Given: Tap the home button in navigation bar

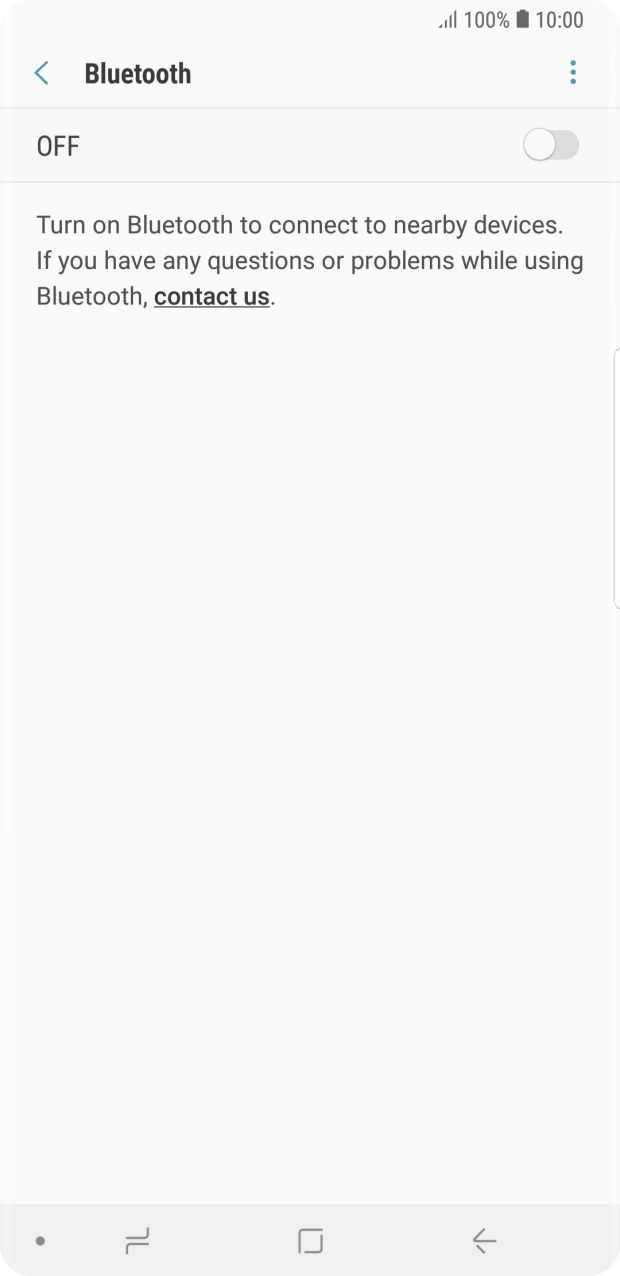Looking at the screenshot, I should [x=310, y=1241].
